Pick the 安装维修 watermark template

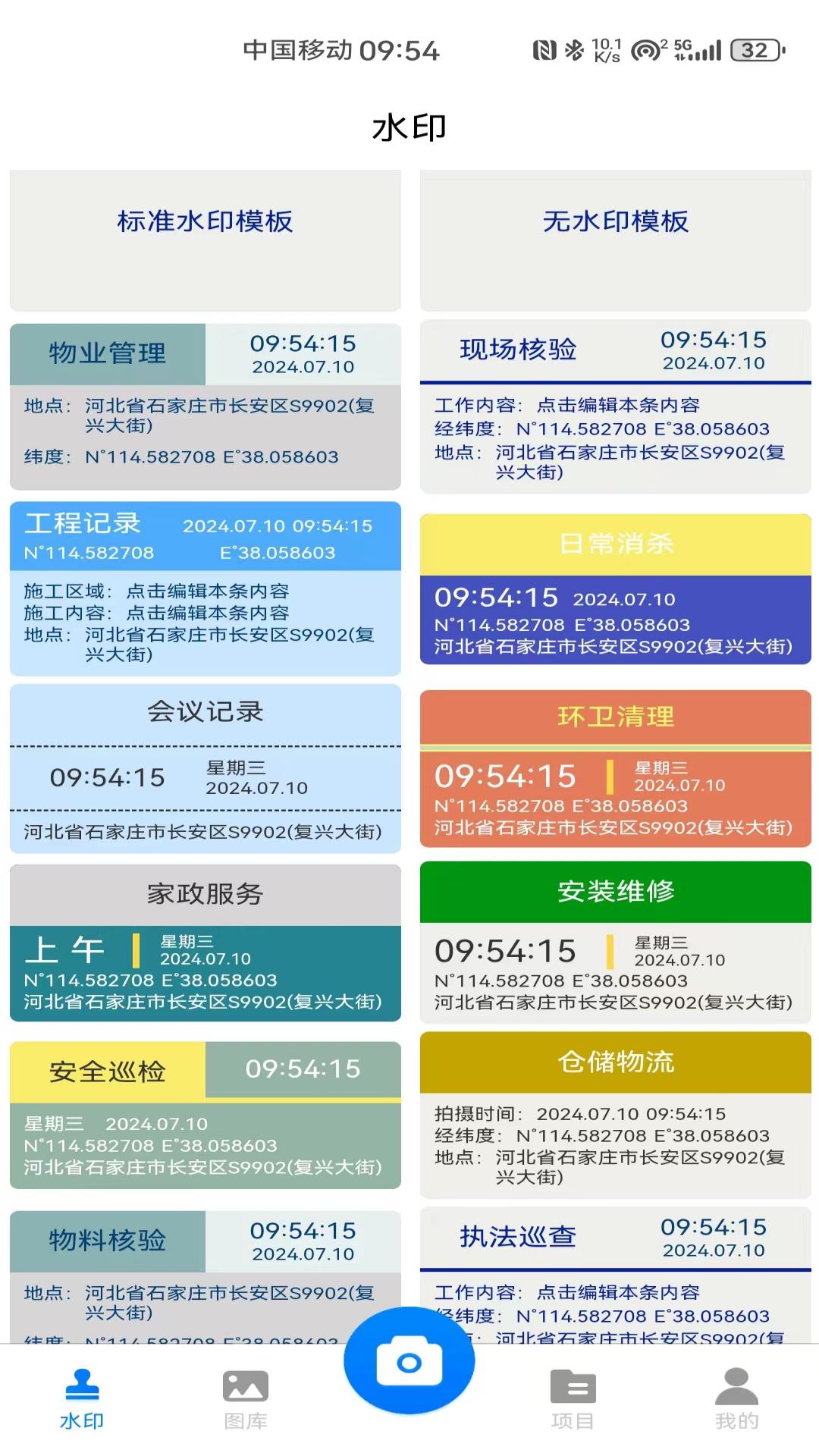click(x=615, y=941)
